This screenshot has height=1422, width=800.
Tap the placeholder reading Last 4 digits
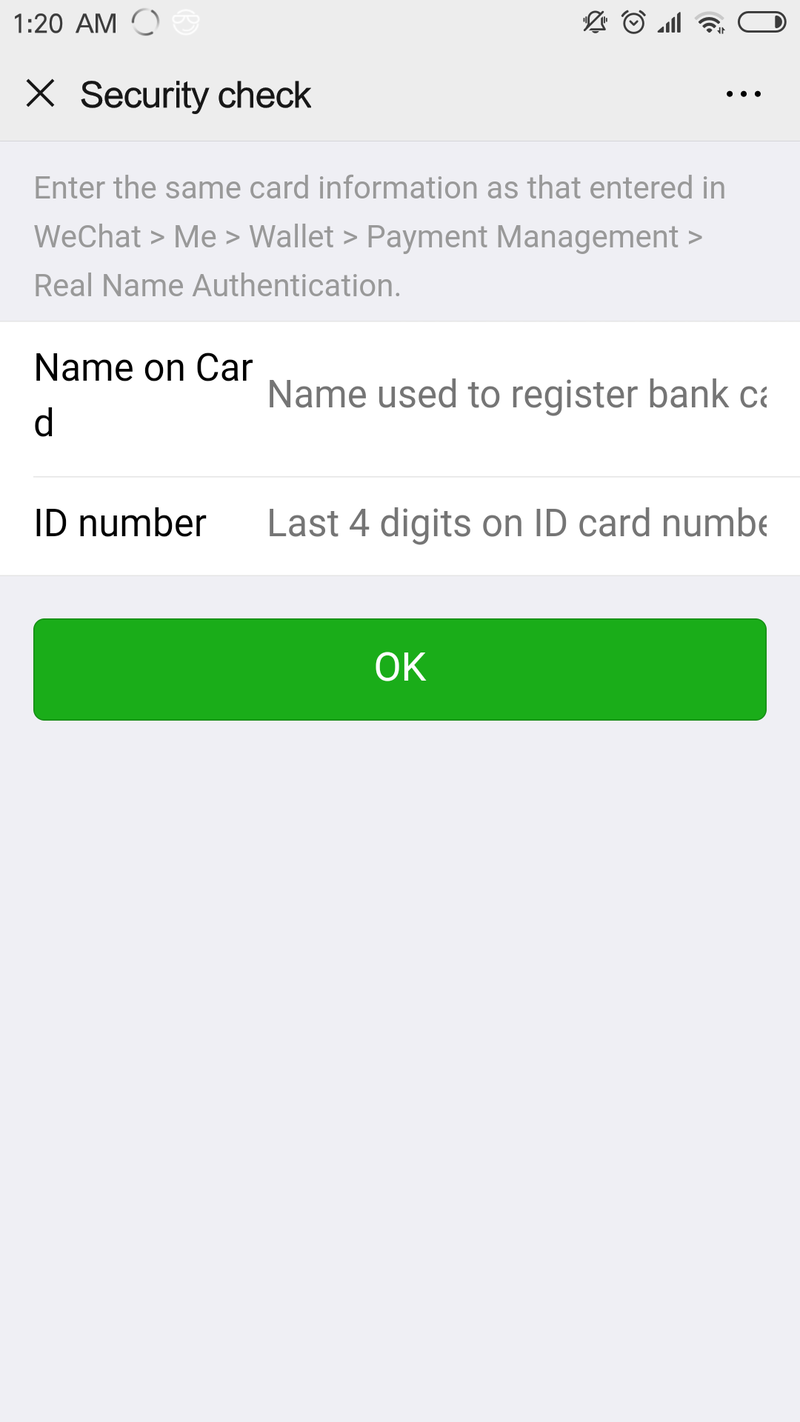[520, 522]
